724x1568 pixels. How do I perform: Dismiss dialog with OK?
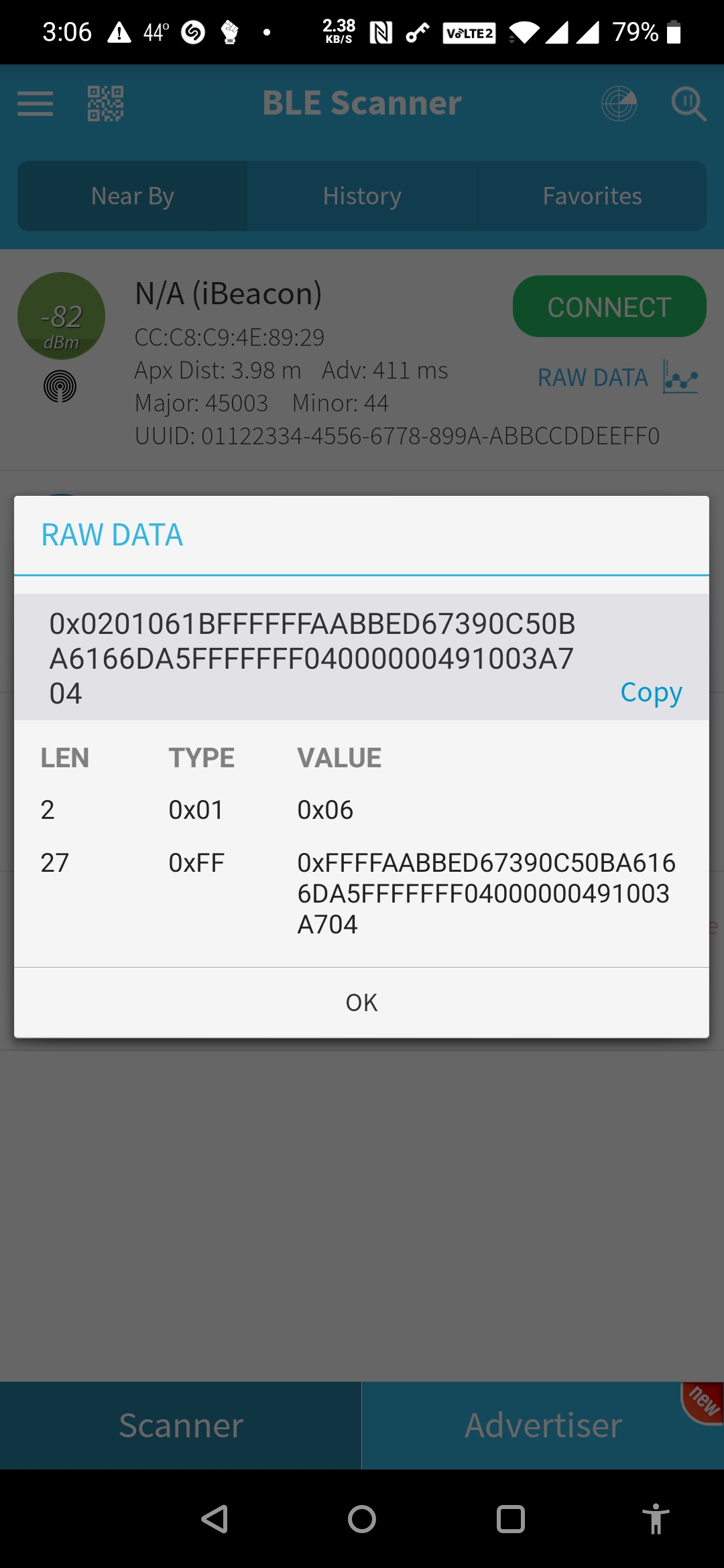coord(362,1001)
